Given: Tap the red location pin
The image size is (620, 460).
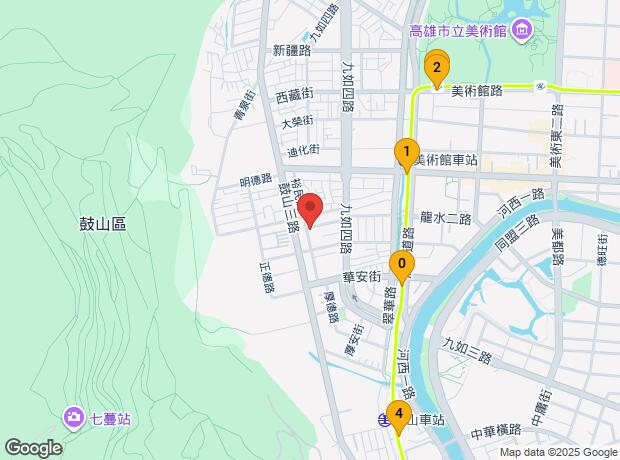Looking at the screenshot, I should [x=310, y=209].
